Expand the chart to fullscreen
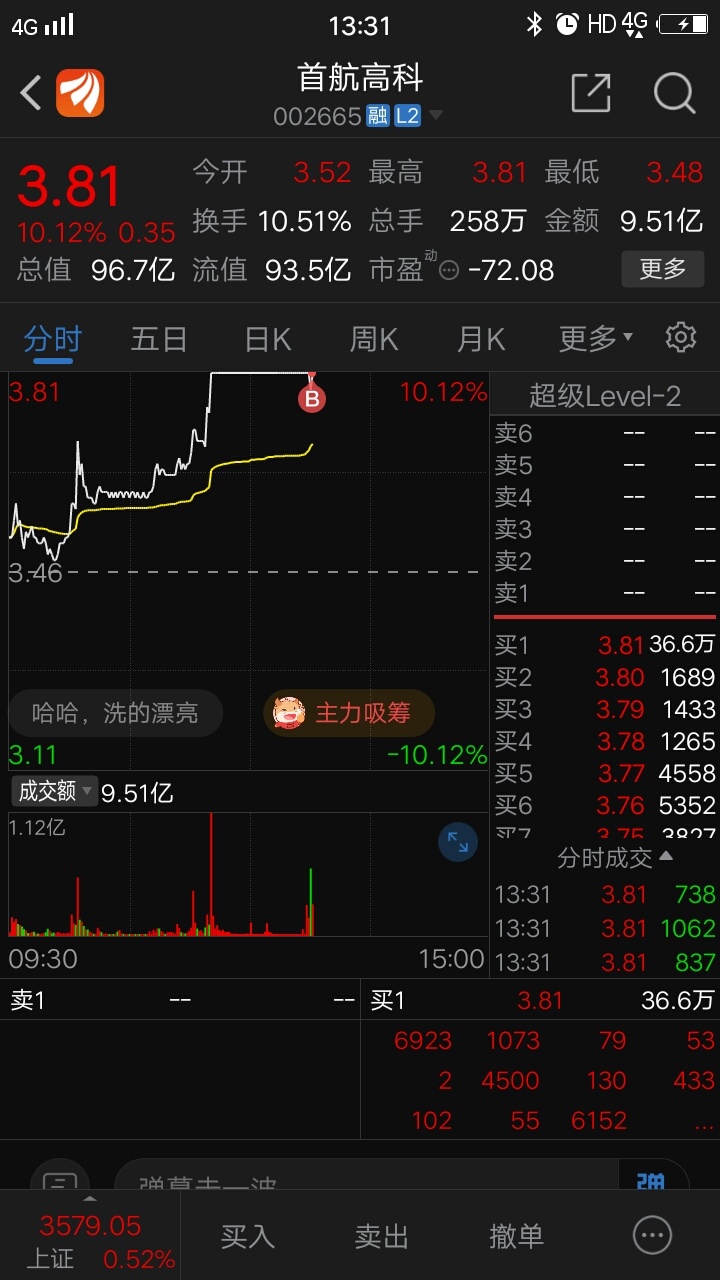This screenshot has height=1280, width=720. [x=458, y=842]
